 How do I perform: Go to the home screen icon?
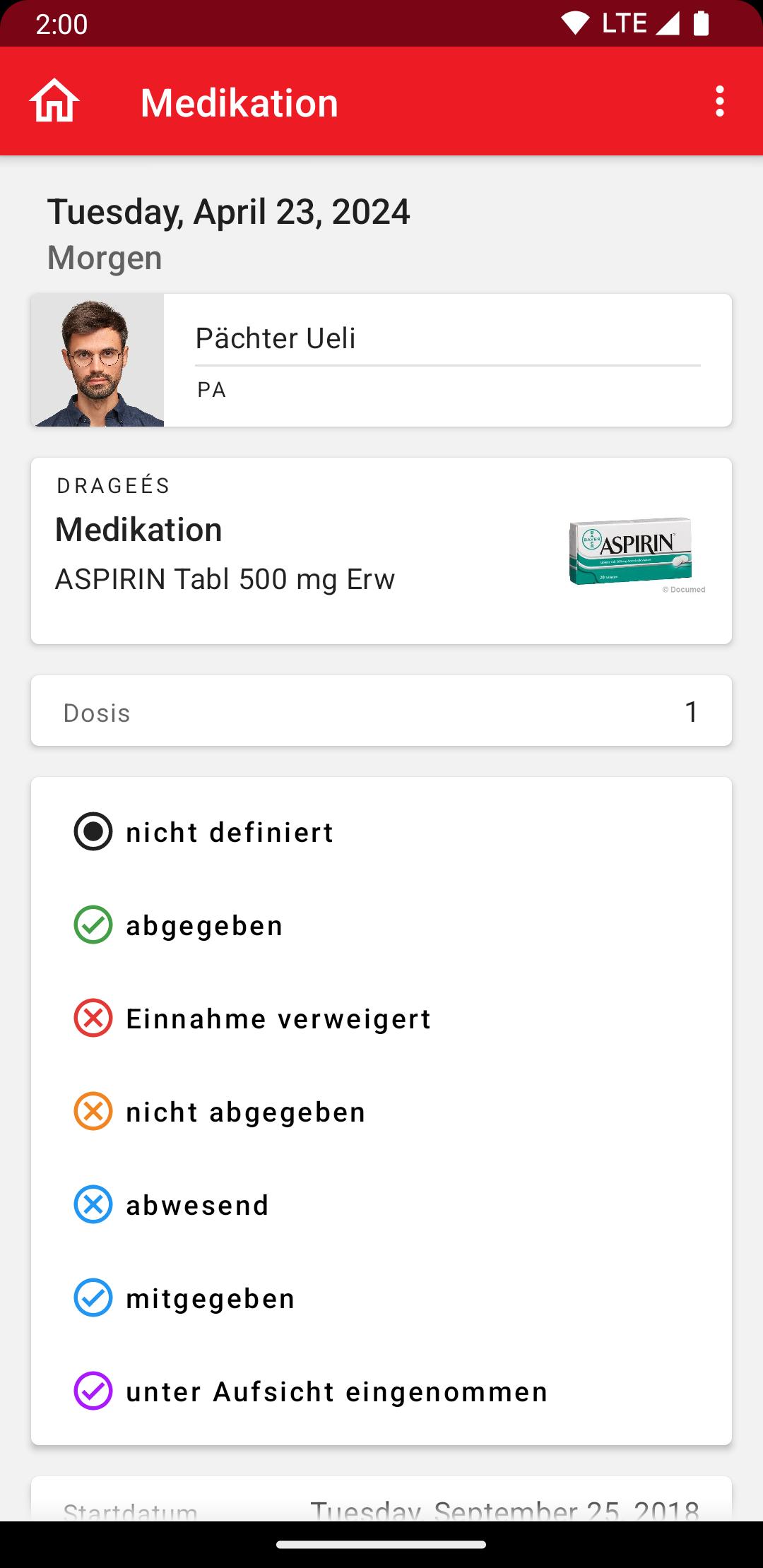pyautogui.click(x=54, y=101)
